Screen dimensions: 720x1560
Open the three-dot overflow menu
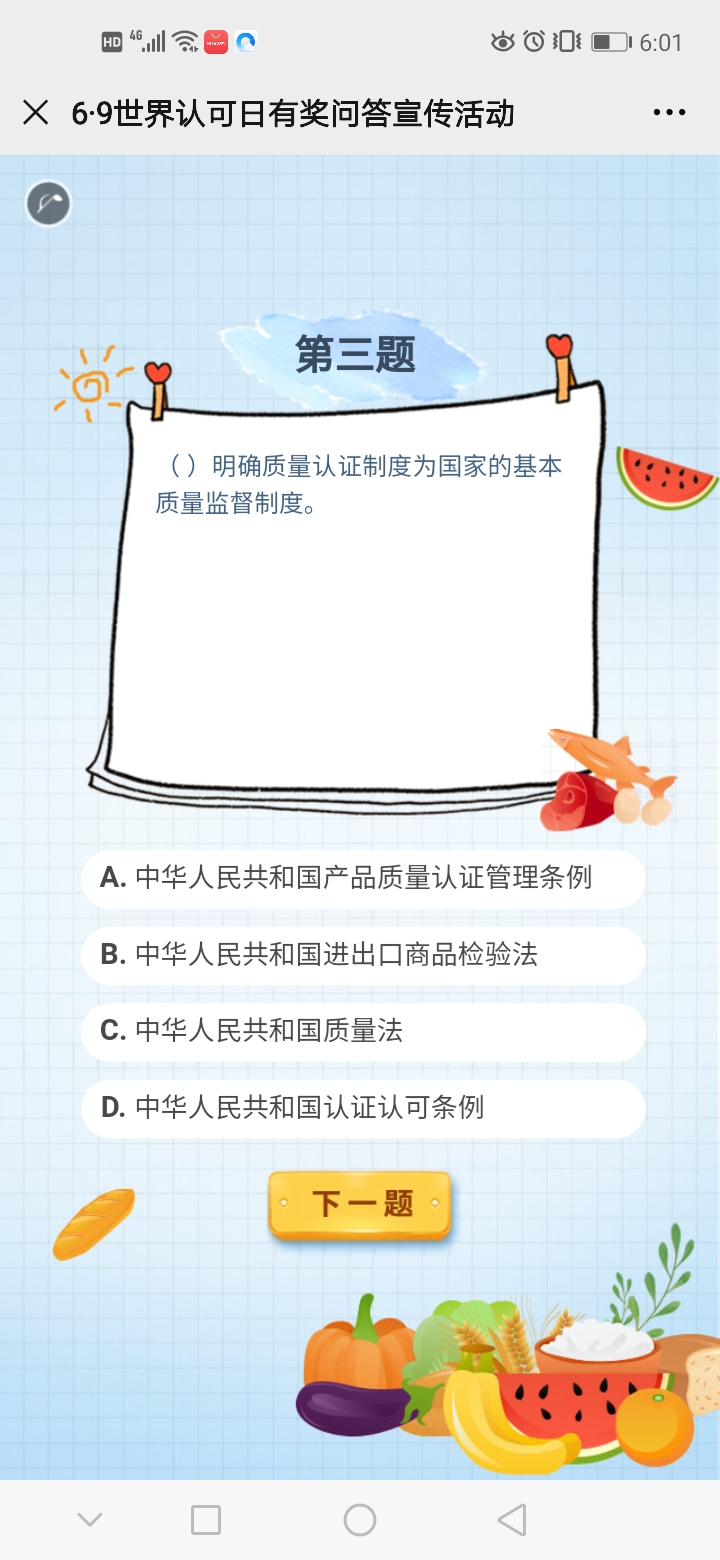(669, 113)
